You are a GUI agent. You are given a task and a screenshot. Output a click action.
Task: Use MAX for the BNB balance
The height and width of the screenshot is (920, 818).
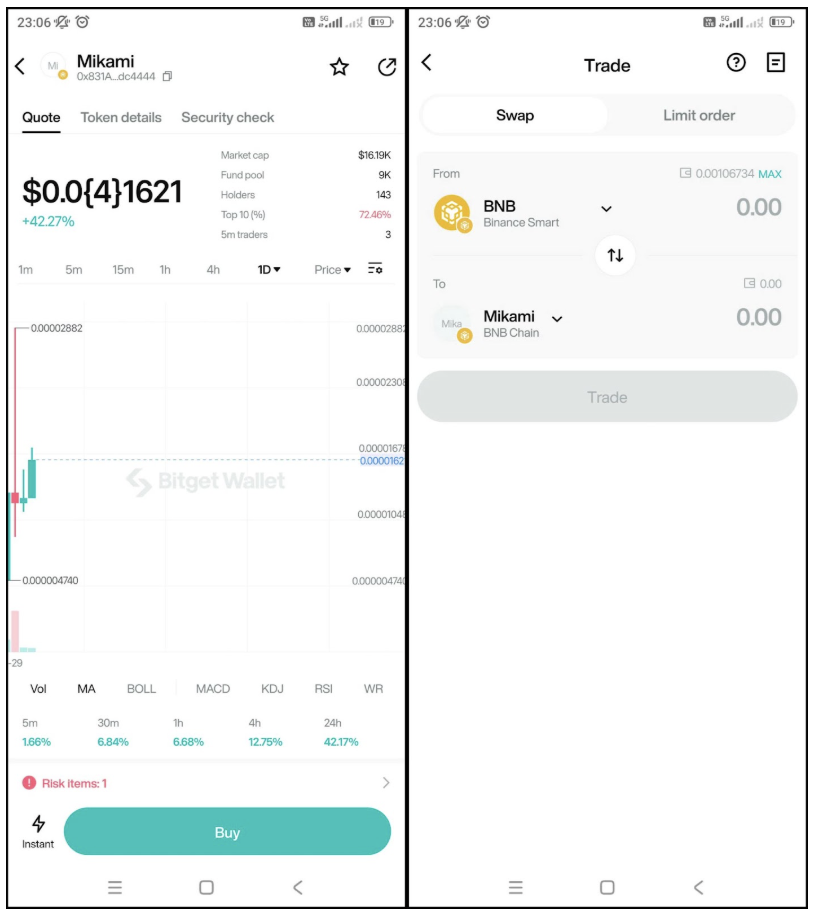(770, 174)
